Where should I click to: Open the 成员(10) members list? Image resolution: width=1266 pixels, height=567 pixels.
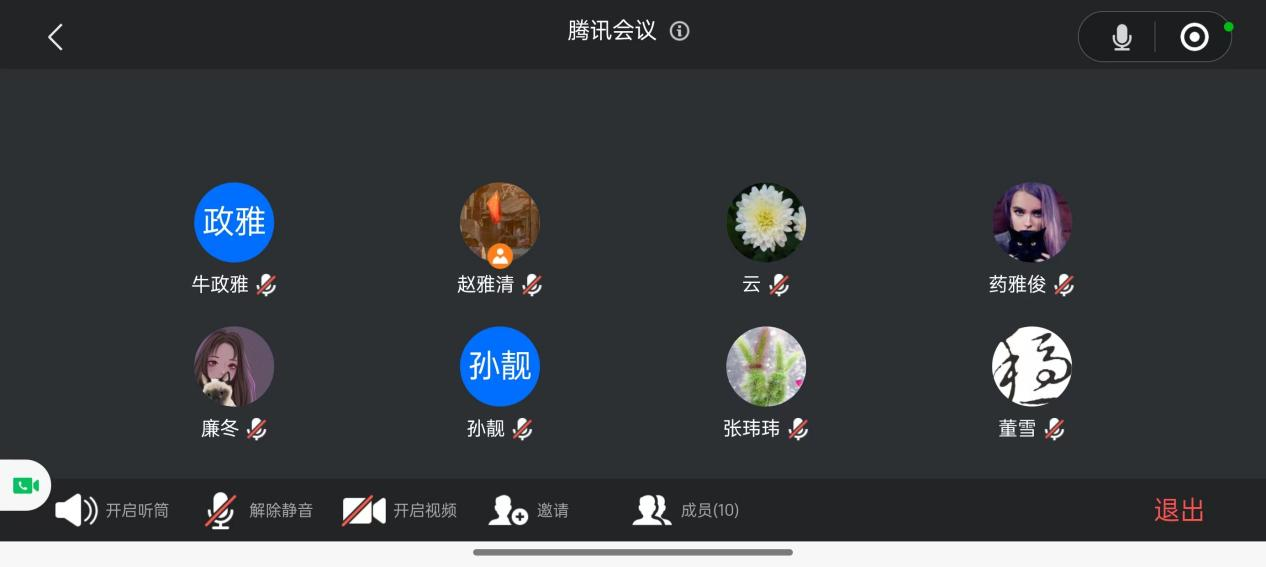pyautogui.click(x=686, y=510)
